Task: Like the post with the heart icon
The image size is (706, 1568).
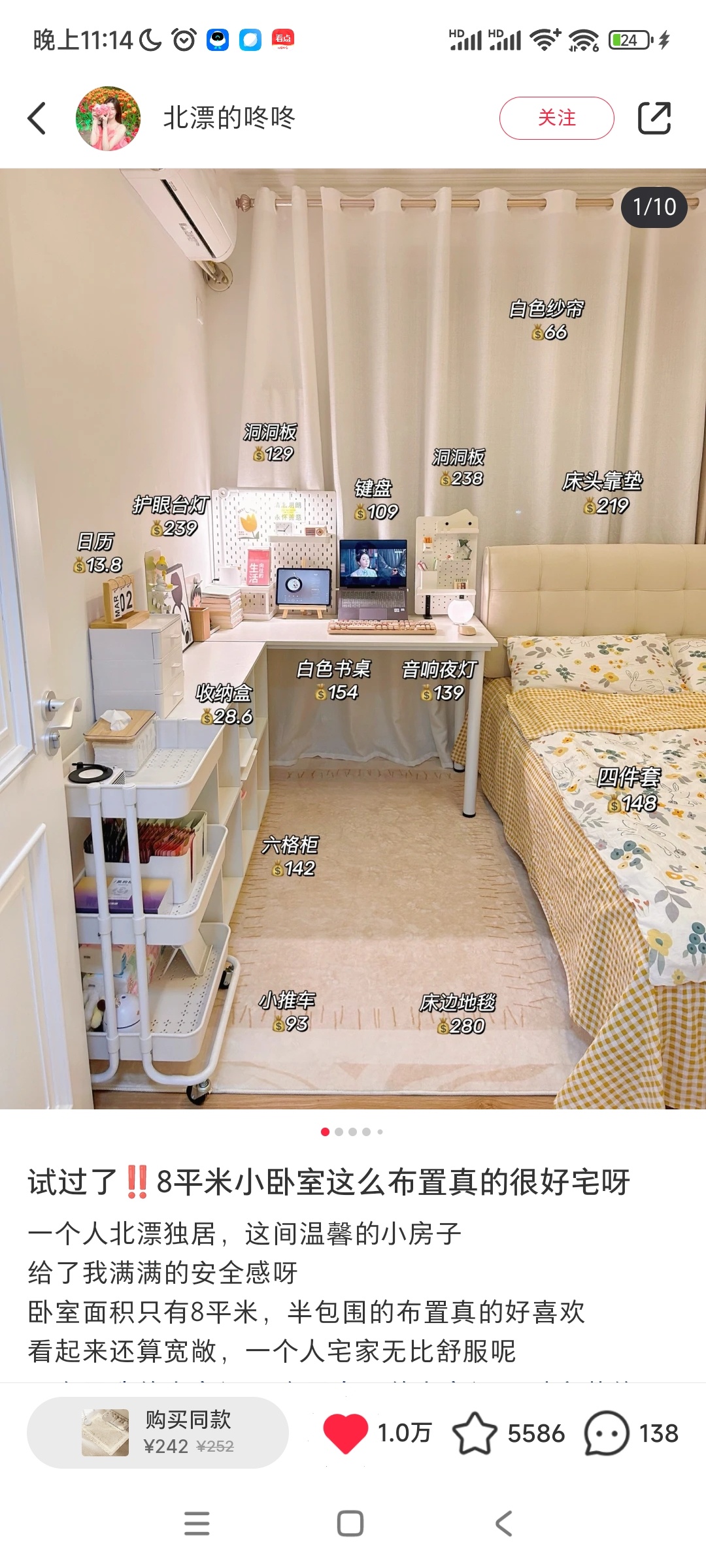Action: click(345, 1433)
